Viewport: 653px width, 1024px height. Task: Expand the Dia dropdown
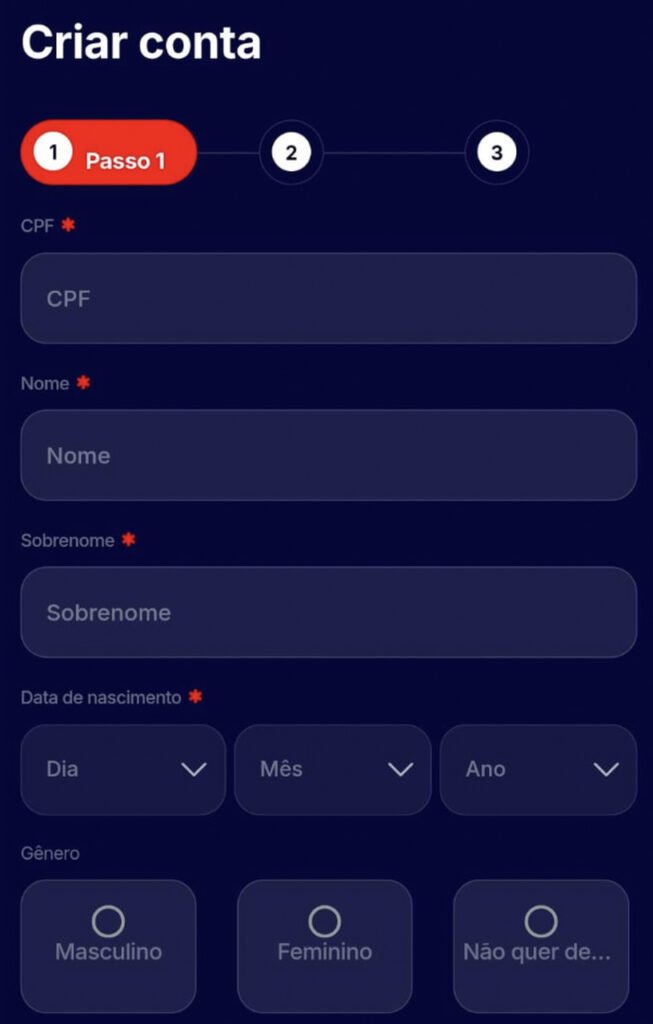(123, 769)
